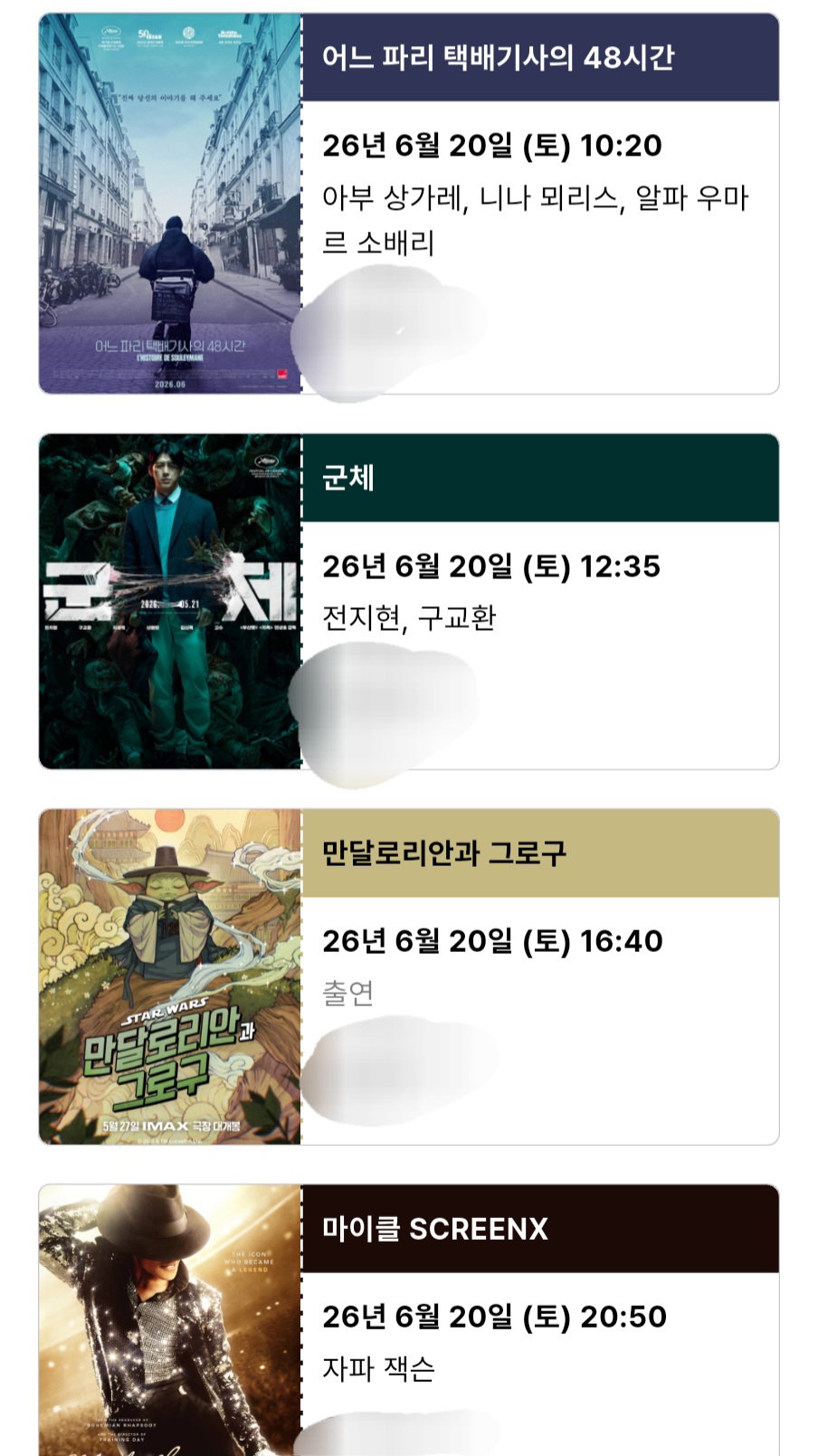The image size is (818, 1456).
Task: Open the 어느 파리 택배기사의 48시간 ticket card
Action: click(x=409, y=204)
